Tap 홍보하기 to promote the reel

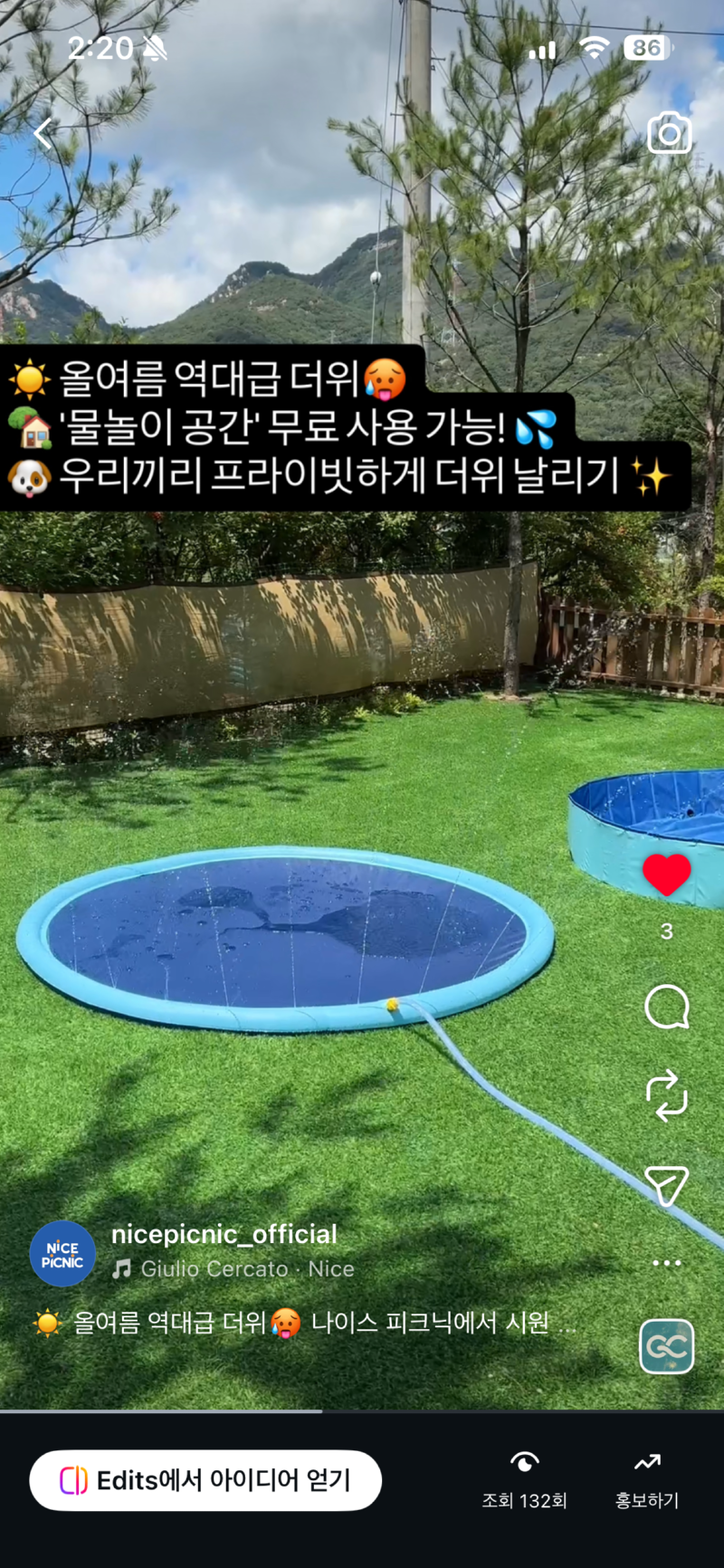point(647,1481)
